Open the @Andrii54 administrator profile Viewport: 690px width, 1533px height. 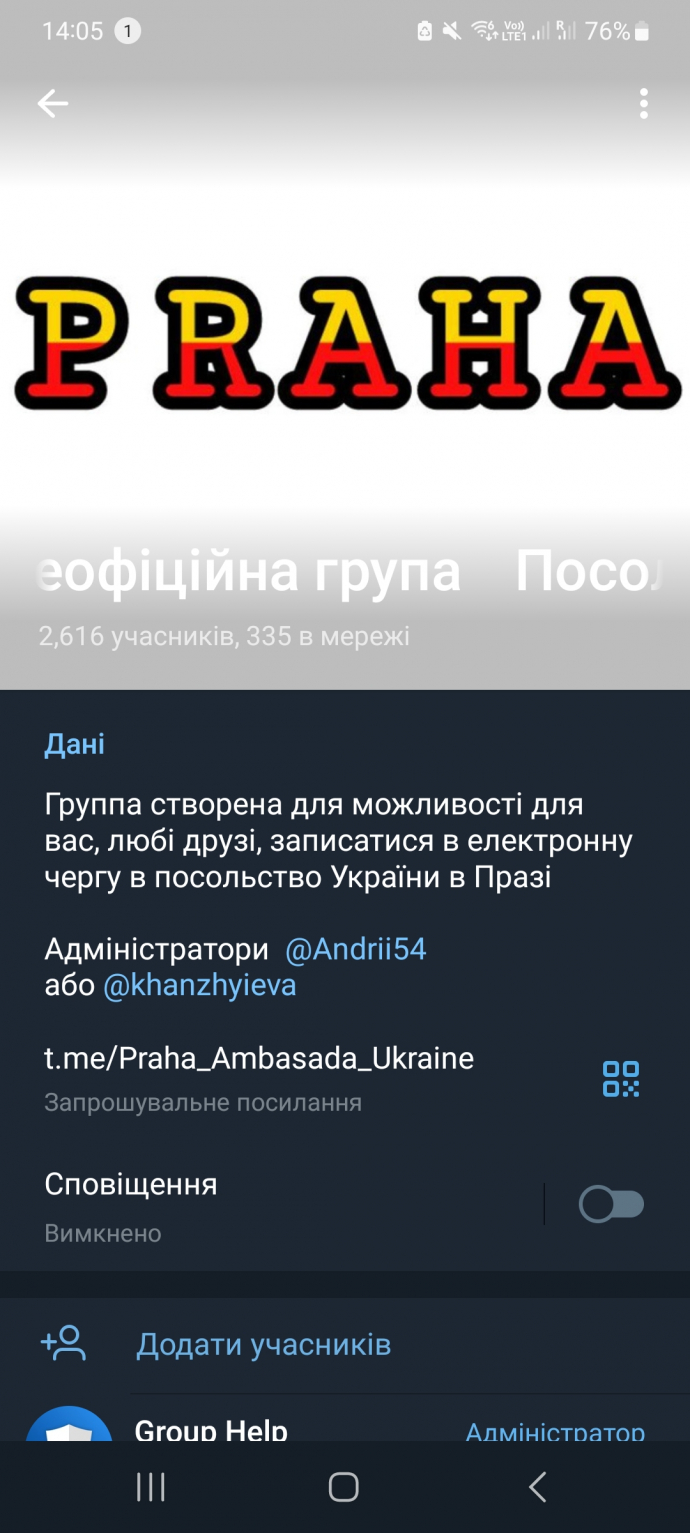pyautogui.click(x=356, y=949)
